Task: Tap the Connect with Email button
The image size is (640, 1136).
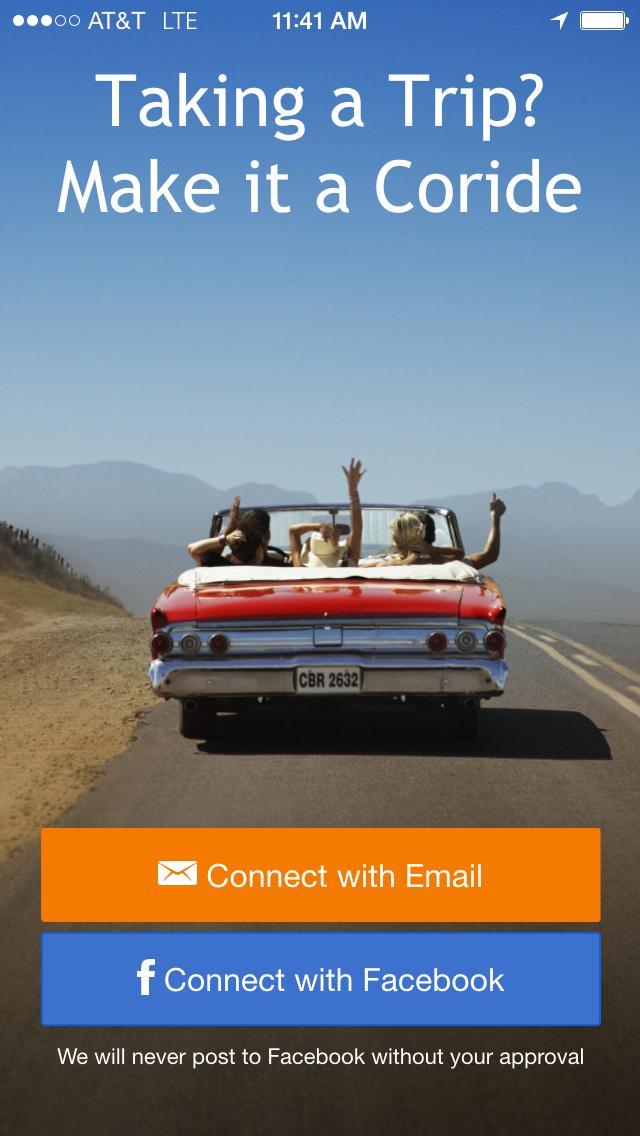Action: (320, 875)
